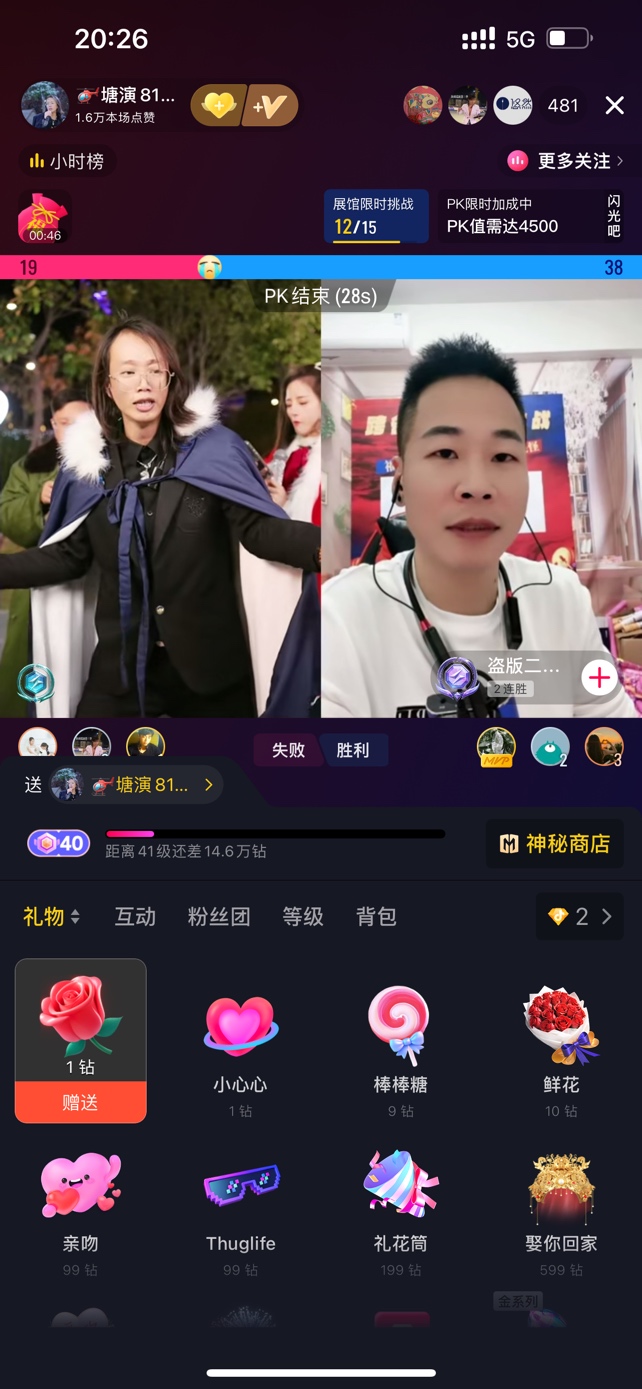Close the live stream
Screen dimensions: 642x1389
coord(614,105)
